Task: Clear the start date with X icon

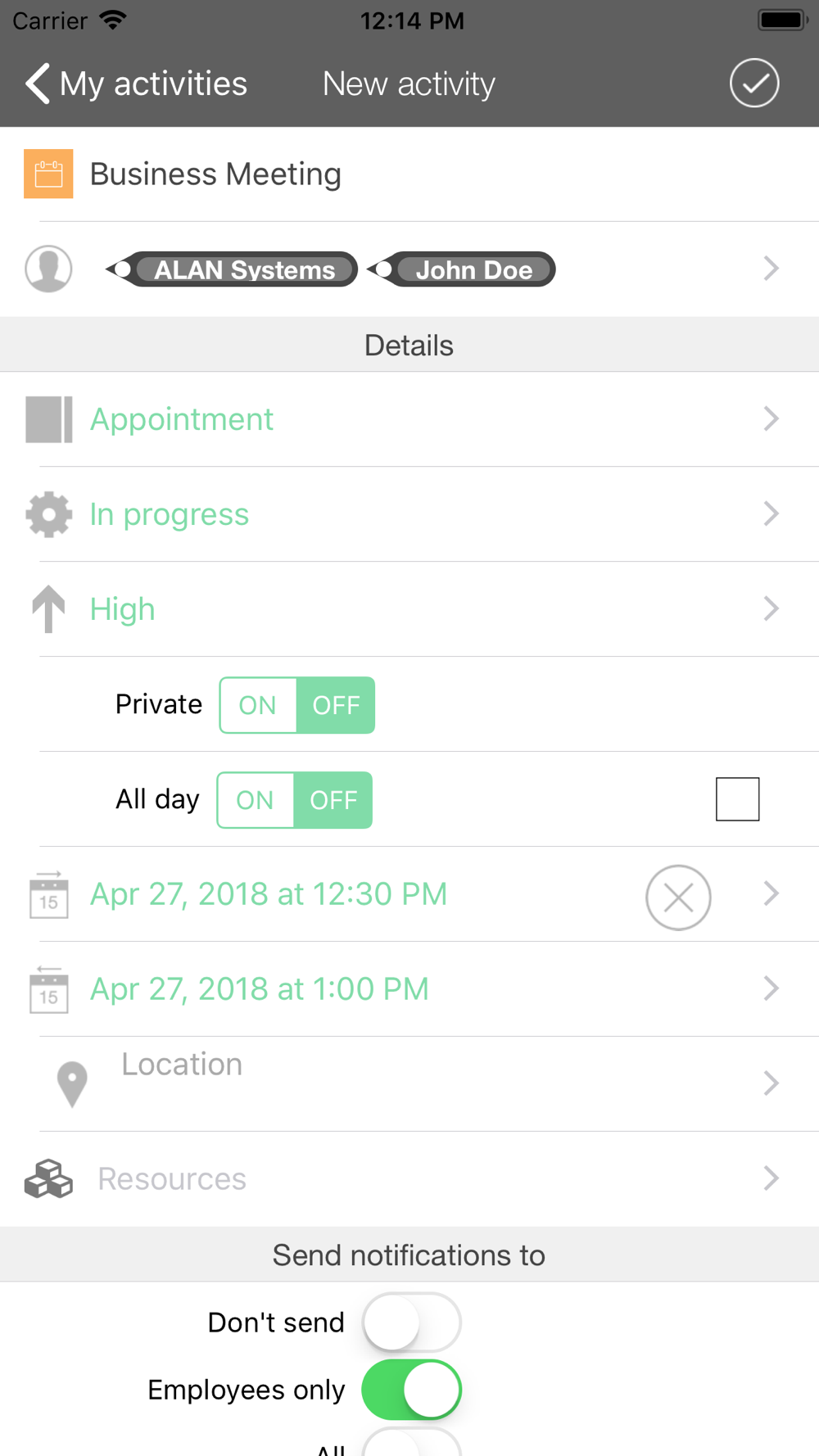Action: [678, 898]
